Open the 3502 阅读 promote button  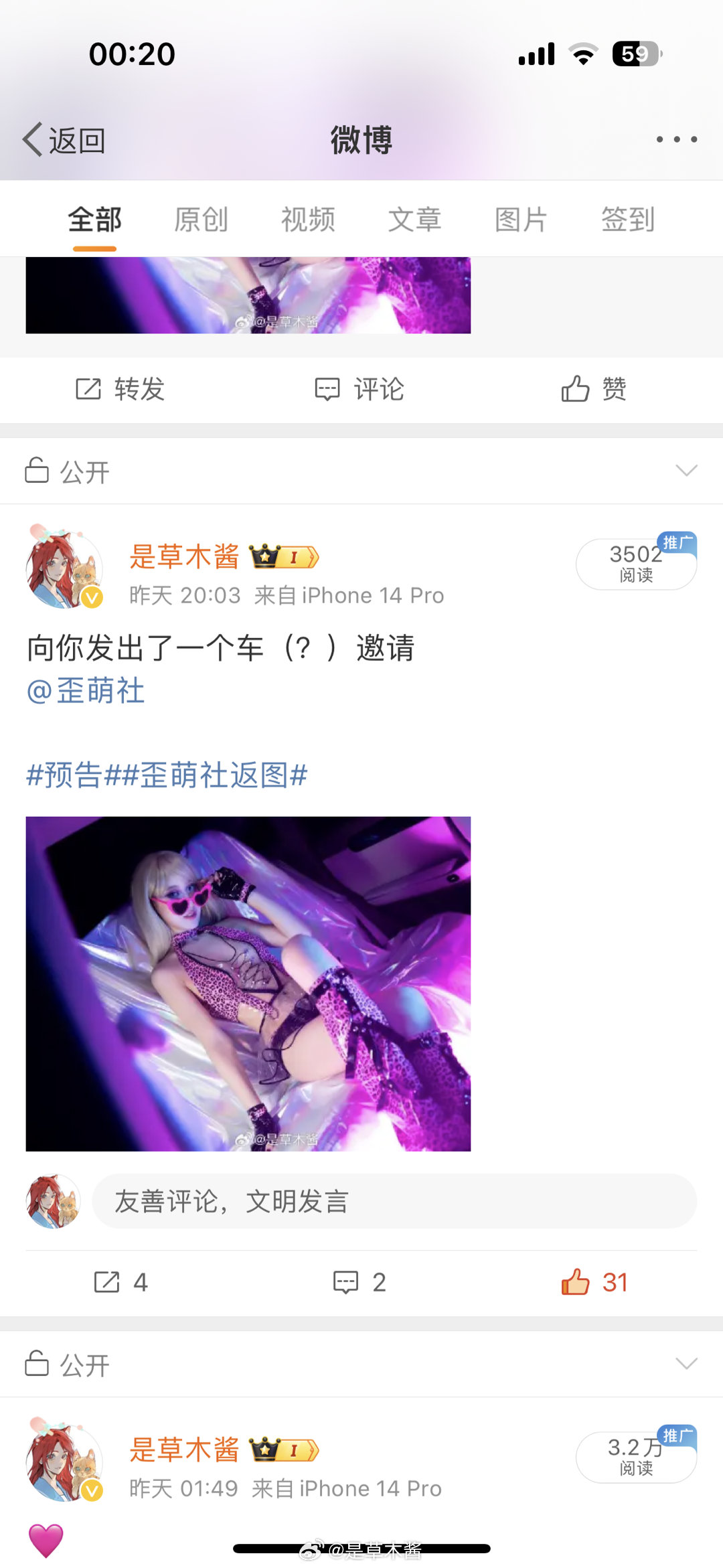click(636, 564)
